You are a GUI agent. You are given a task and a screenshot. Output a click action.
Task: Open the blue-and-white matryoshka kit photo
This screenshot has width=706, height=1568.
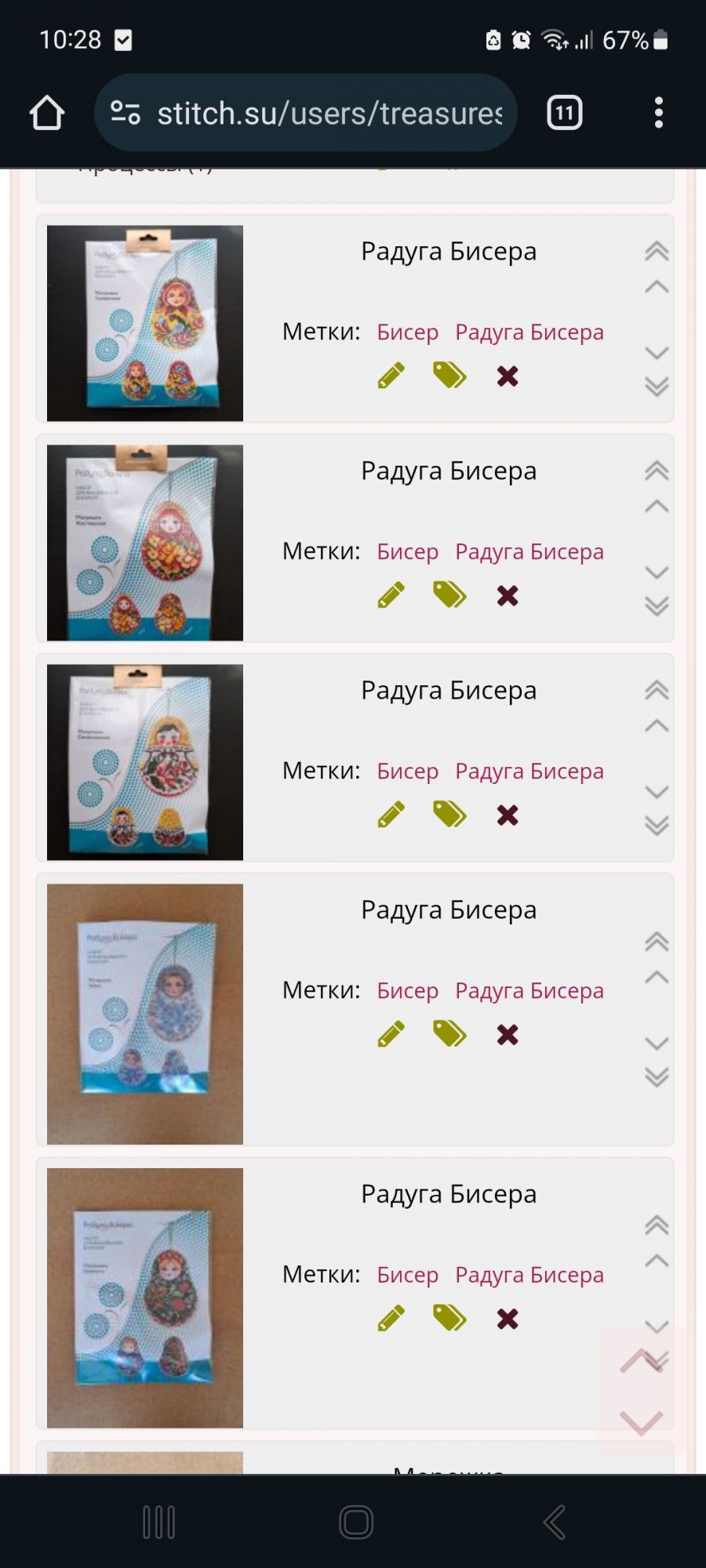(145, 1014)
